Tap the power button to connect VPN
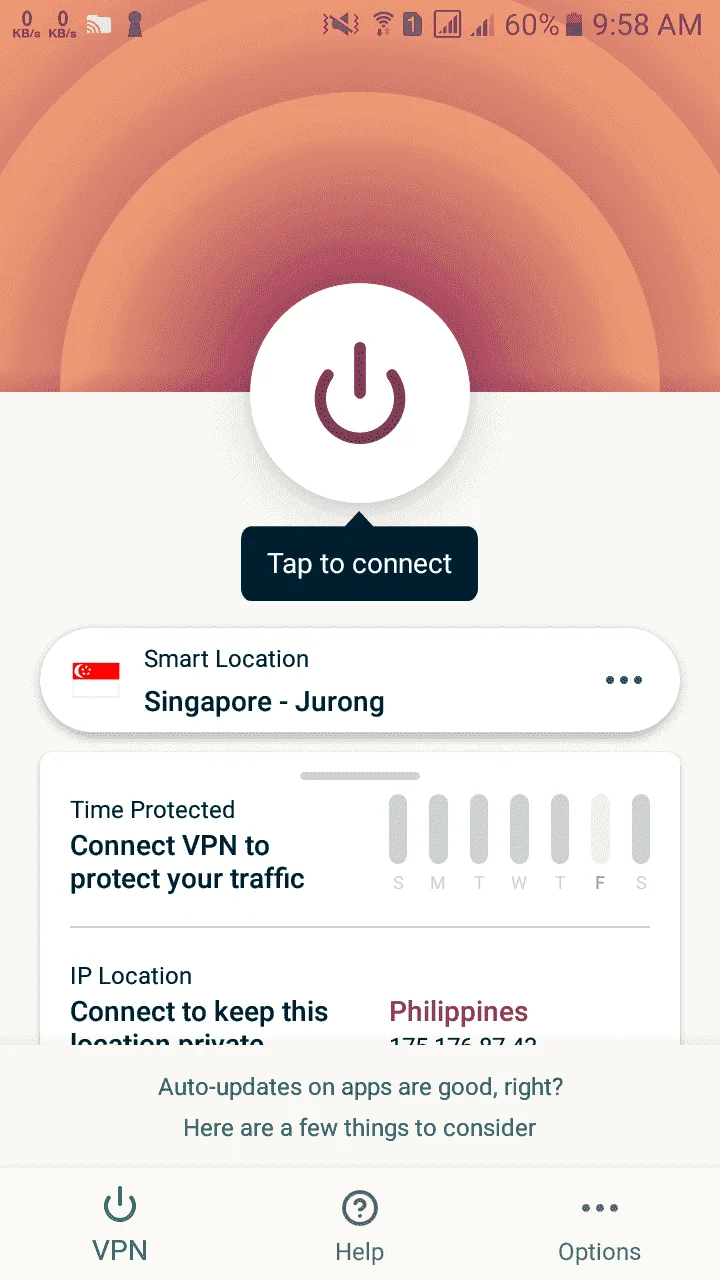Screen dimensions: 720x1280 pos(360,393)
